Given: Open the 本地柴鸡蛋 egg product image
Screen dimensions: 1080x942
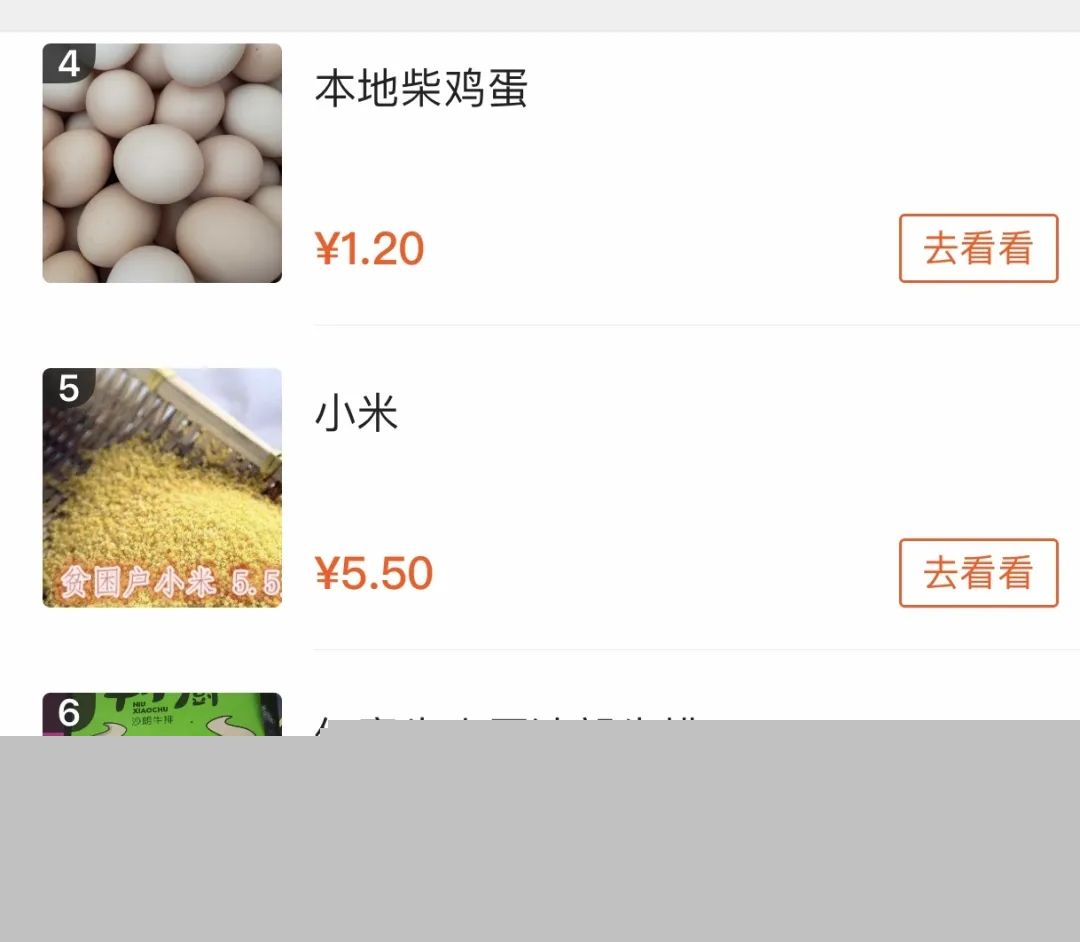Looking at the screenshot, I should tap(162, 163).
